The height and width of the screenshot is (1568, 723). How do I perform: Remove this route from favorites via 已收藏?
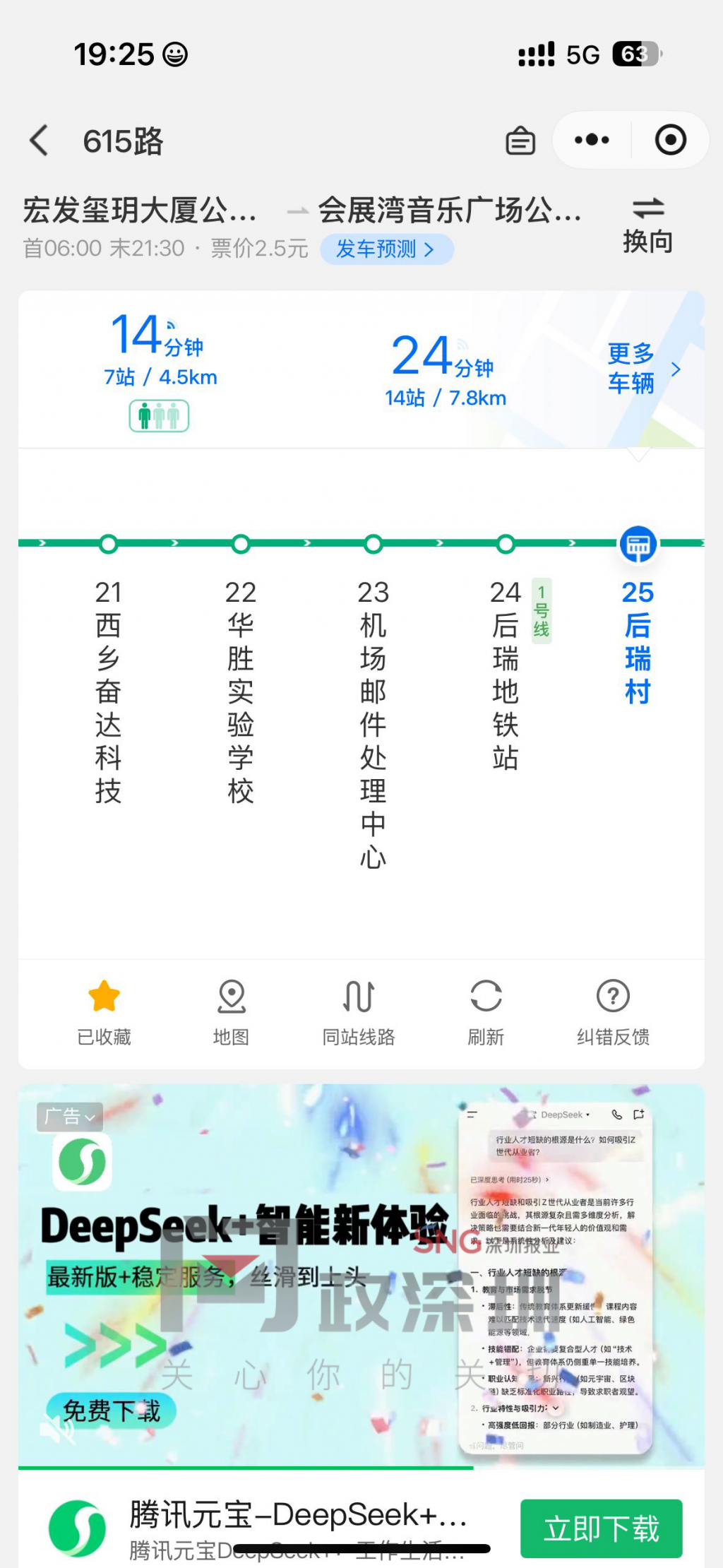104,1012
